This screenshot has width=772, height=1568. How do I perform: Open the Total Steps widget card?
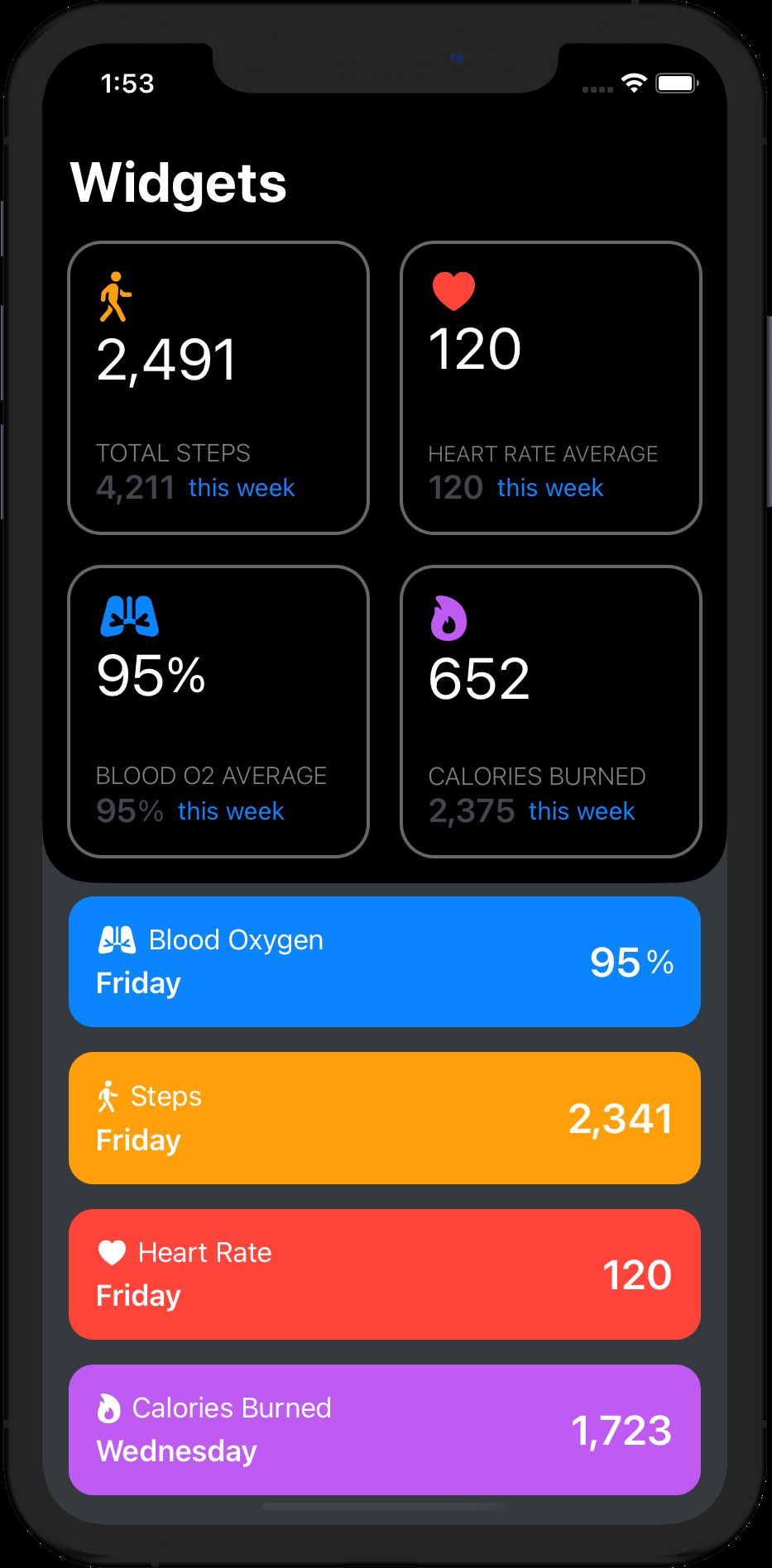218,388
